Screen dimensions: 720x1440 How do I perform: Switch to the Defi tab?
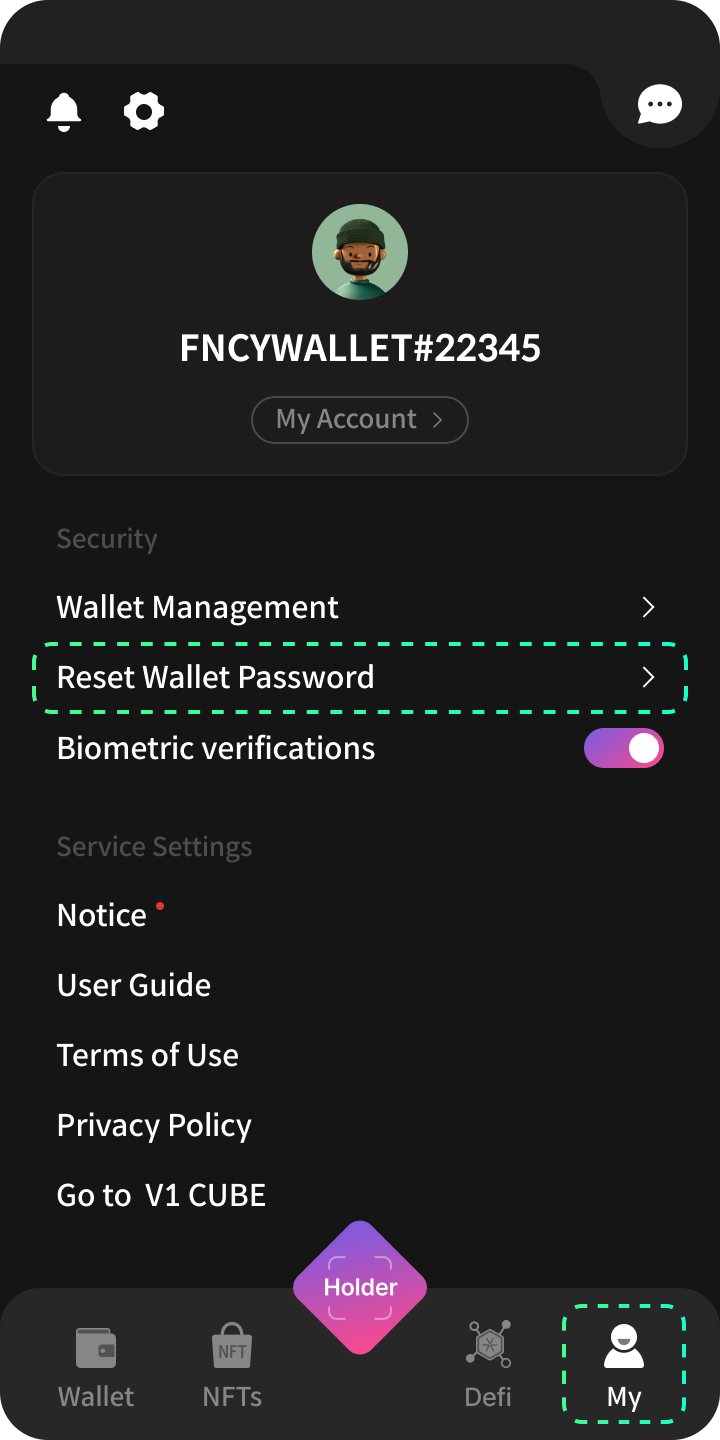[488, 1366]
